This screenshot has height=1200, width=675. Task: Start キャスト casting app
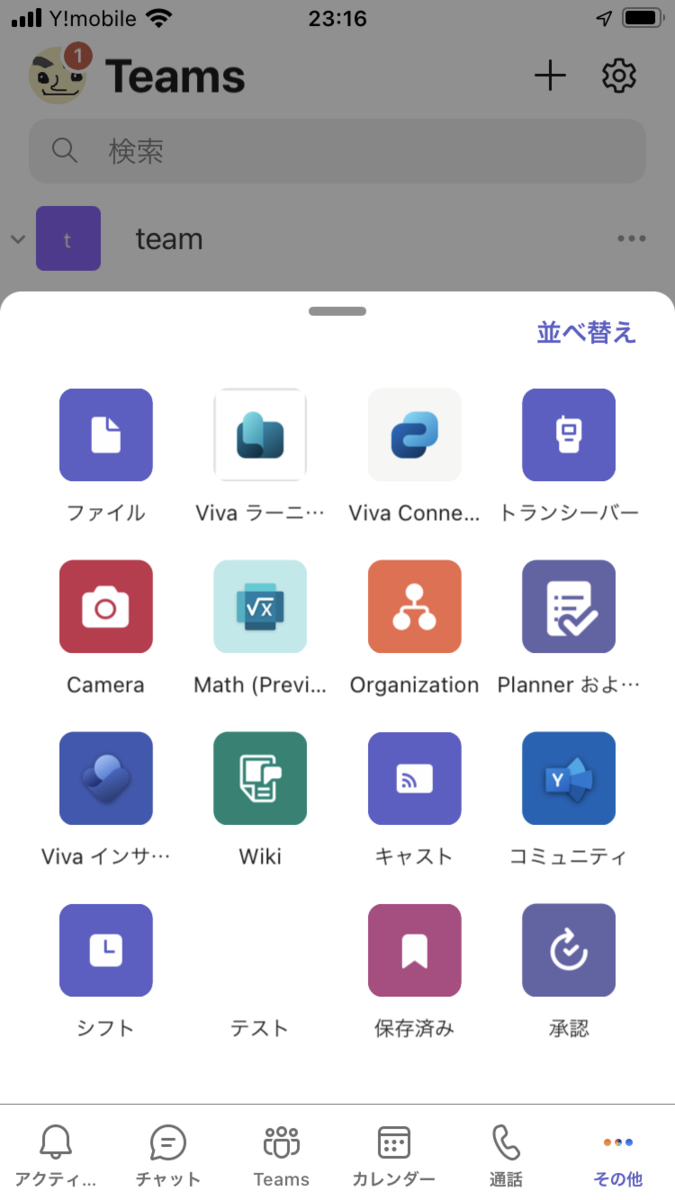point(414,779)
